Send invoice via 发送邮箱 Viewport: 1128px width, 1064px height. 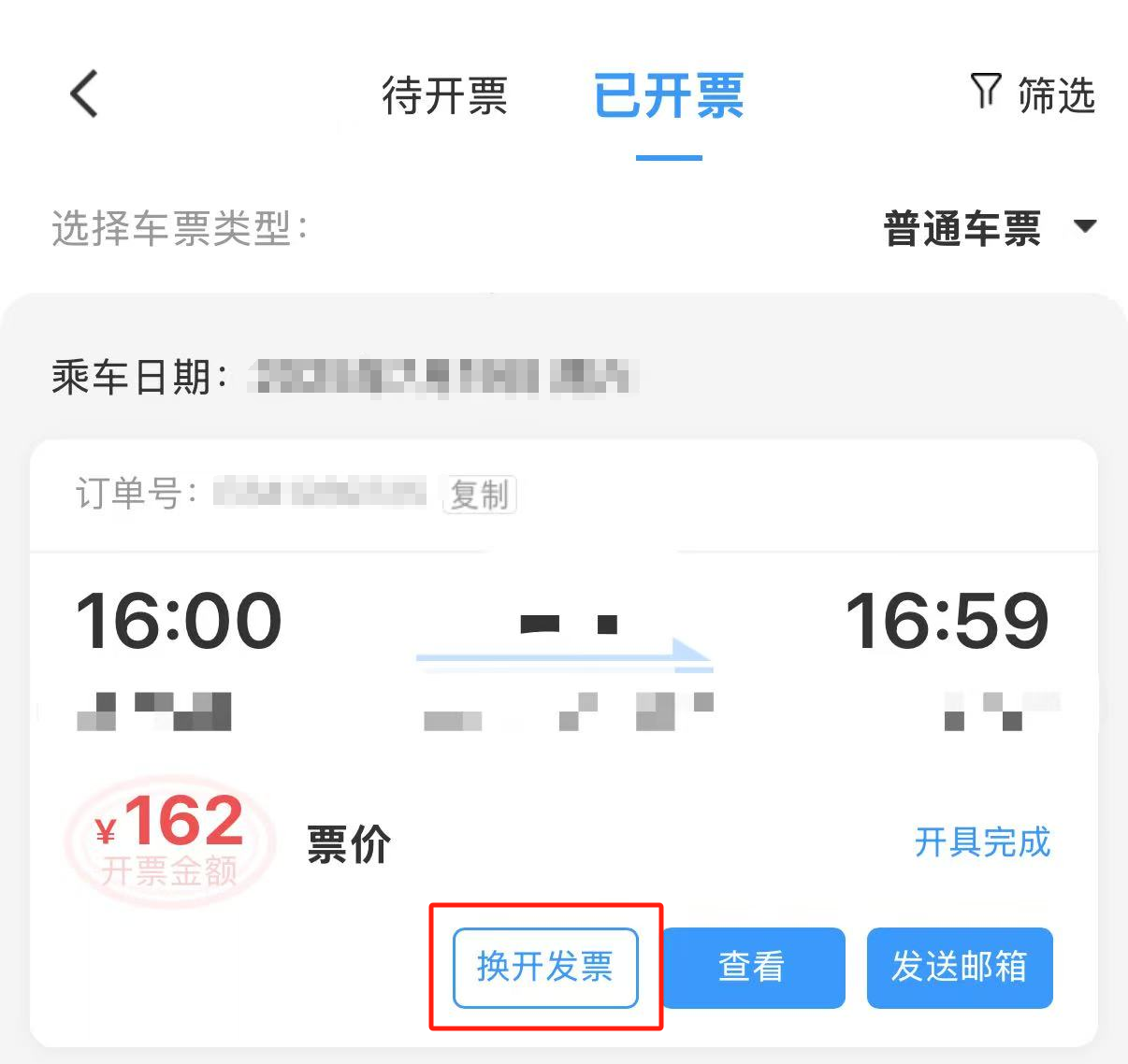960,967
